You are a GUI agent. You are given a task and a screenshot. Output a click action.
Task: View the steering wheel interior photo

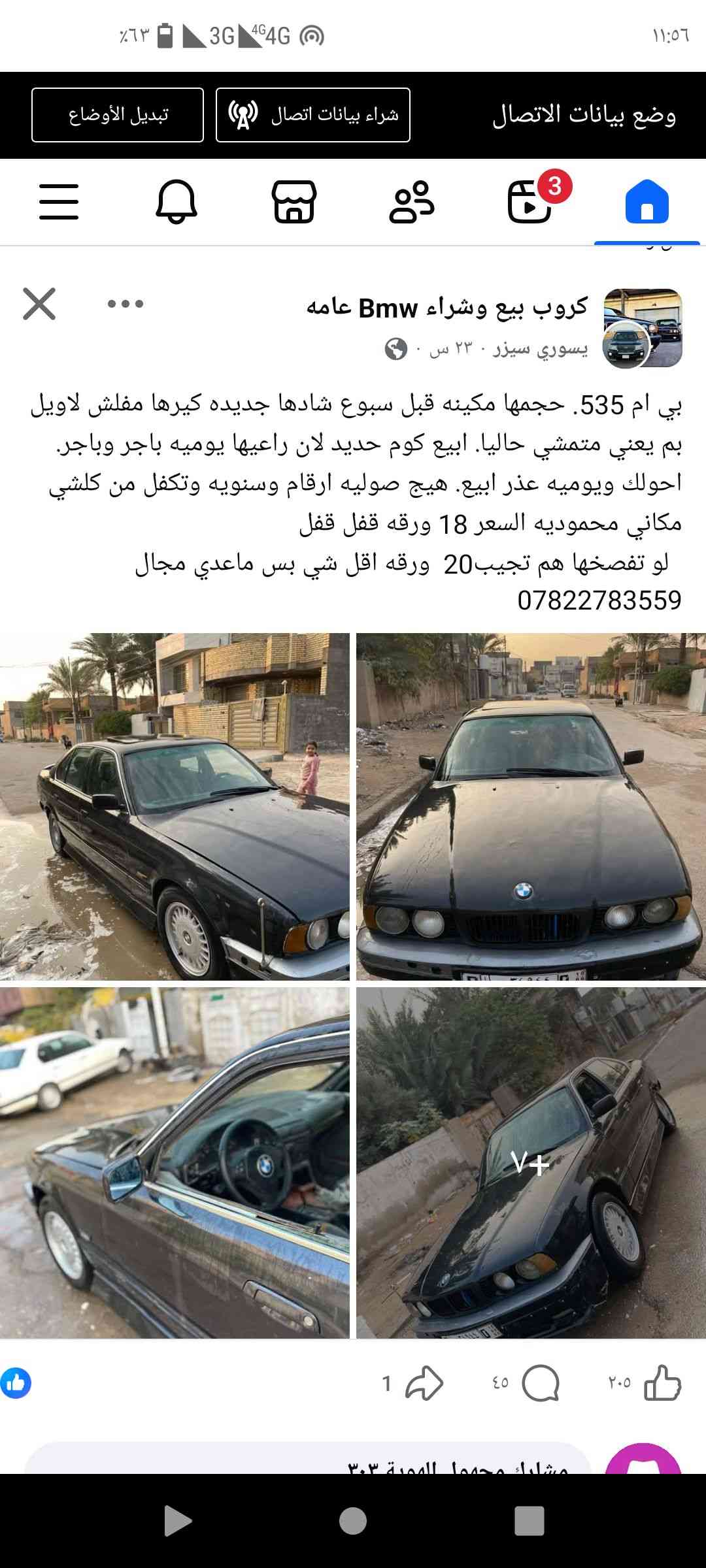175,1163
